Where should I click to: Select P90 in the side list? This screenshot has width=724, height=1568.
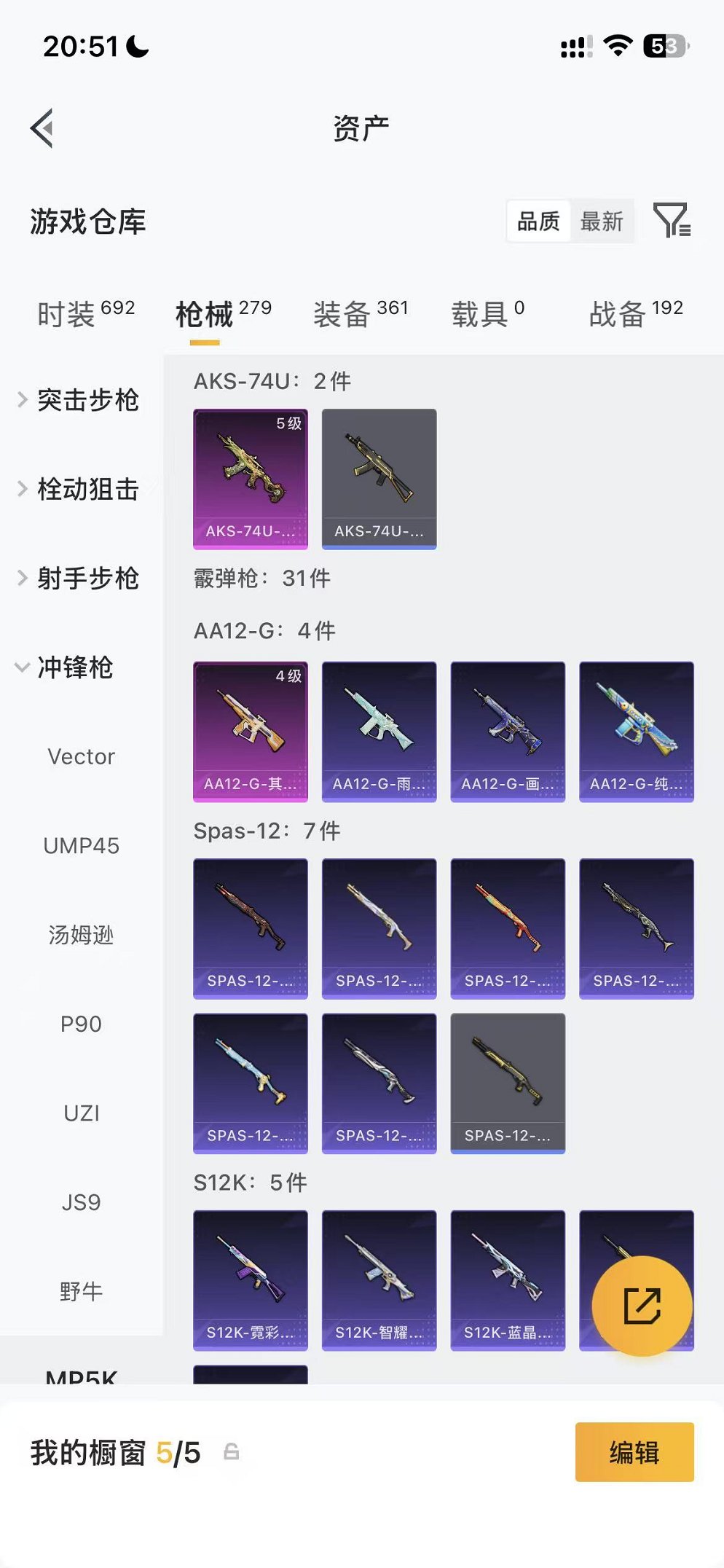[x=82, y=1024]
